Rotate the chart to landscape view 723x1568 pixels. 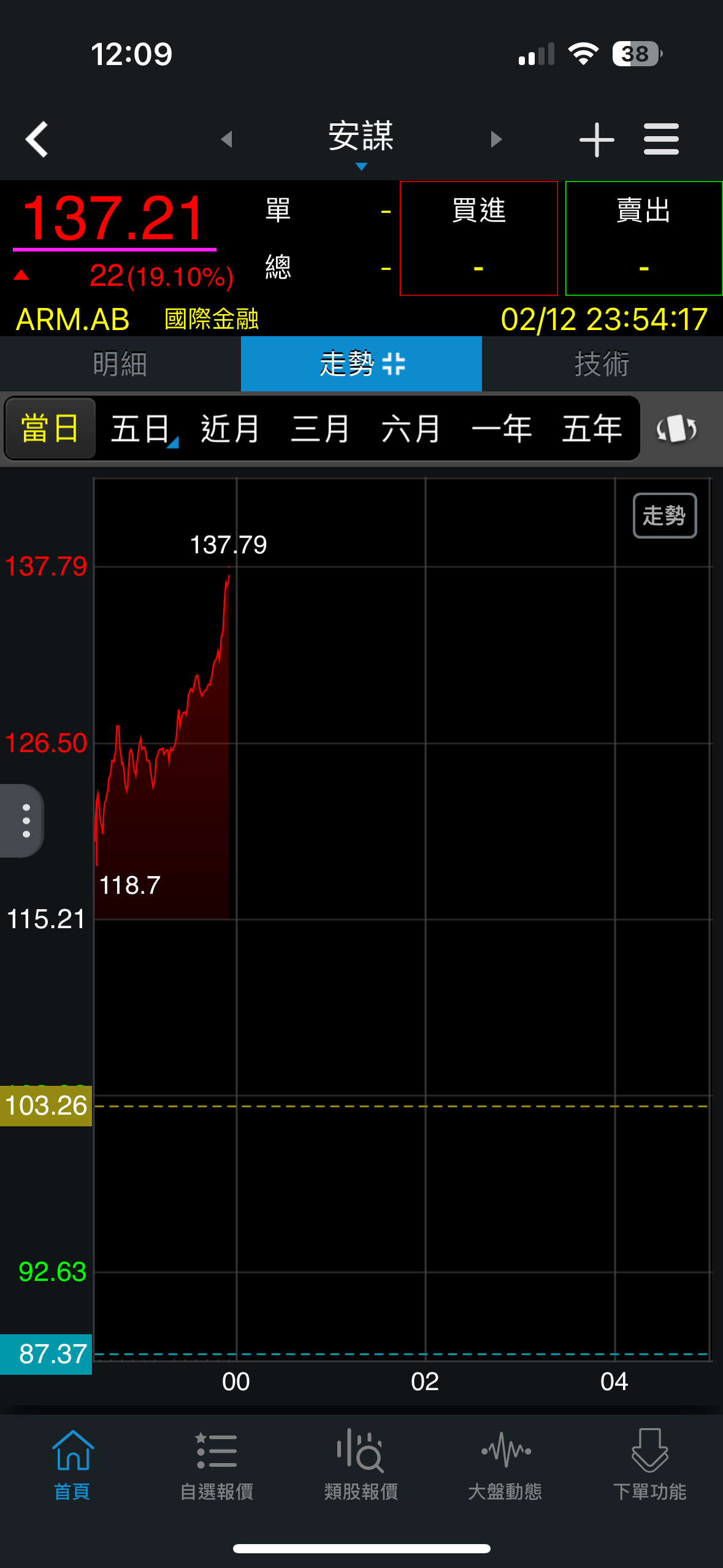[x=676, y=428]
